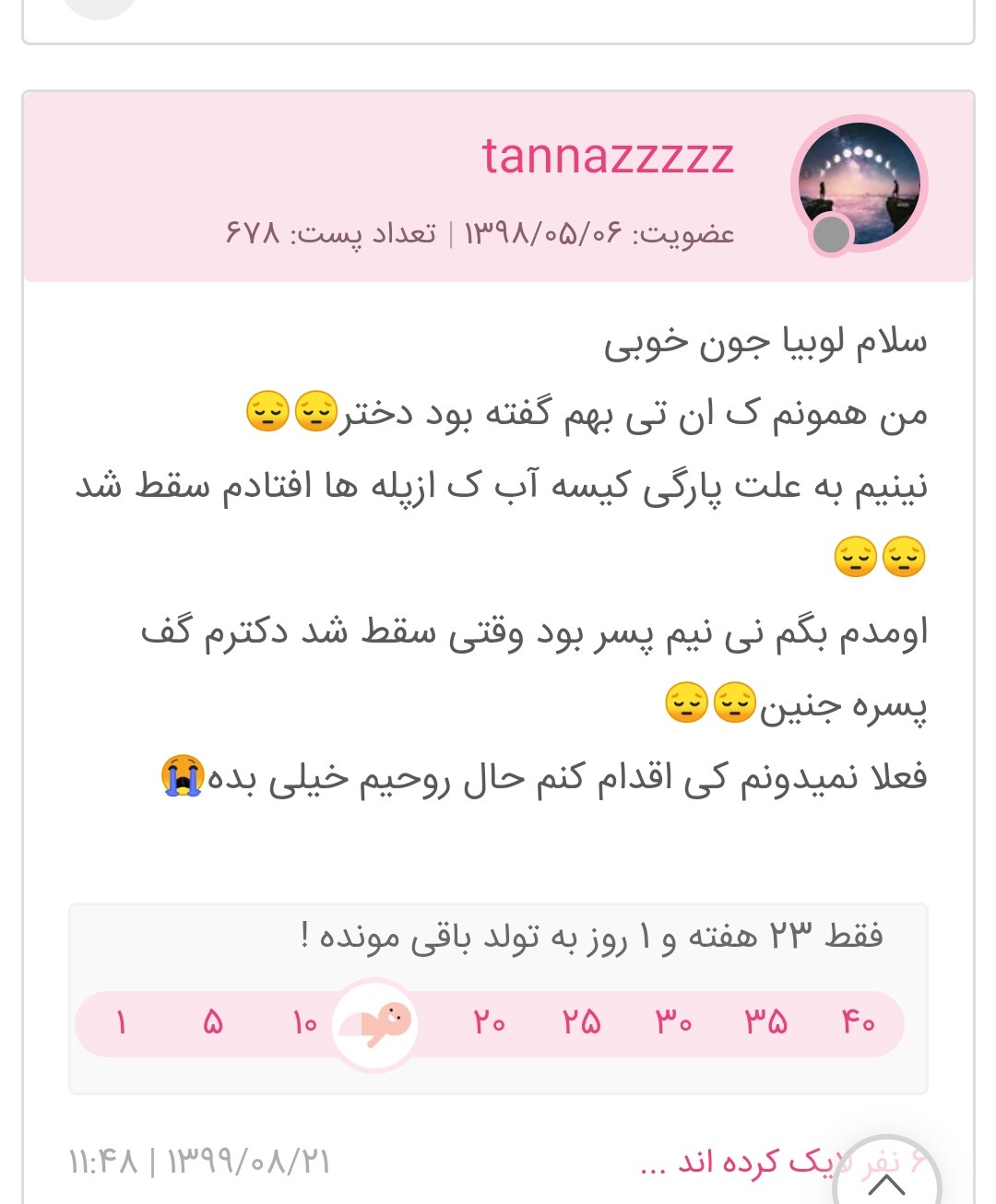
Task: Tap the scroll-to-top arrow button
Action: pos(887,1180)
